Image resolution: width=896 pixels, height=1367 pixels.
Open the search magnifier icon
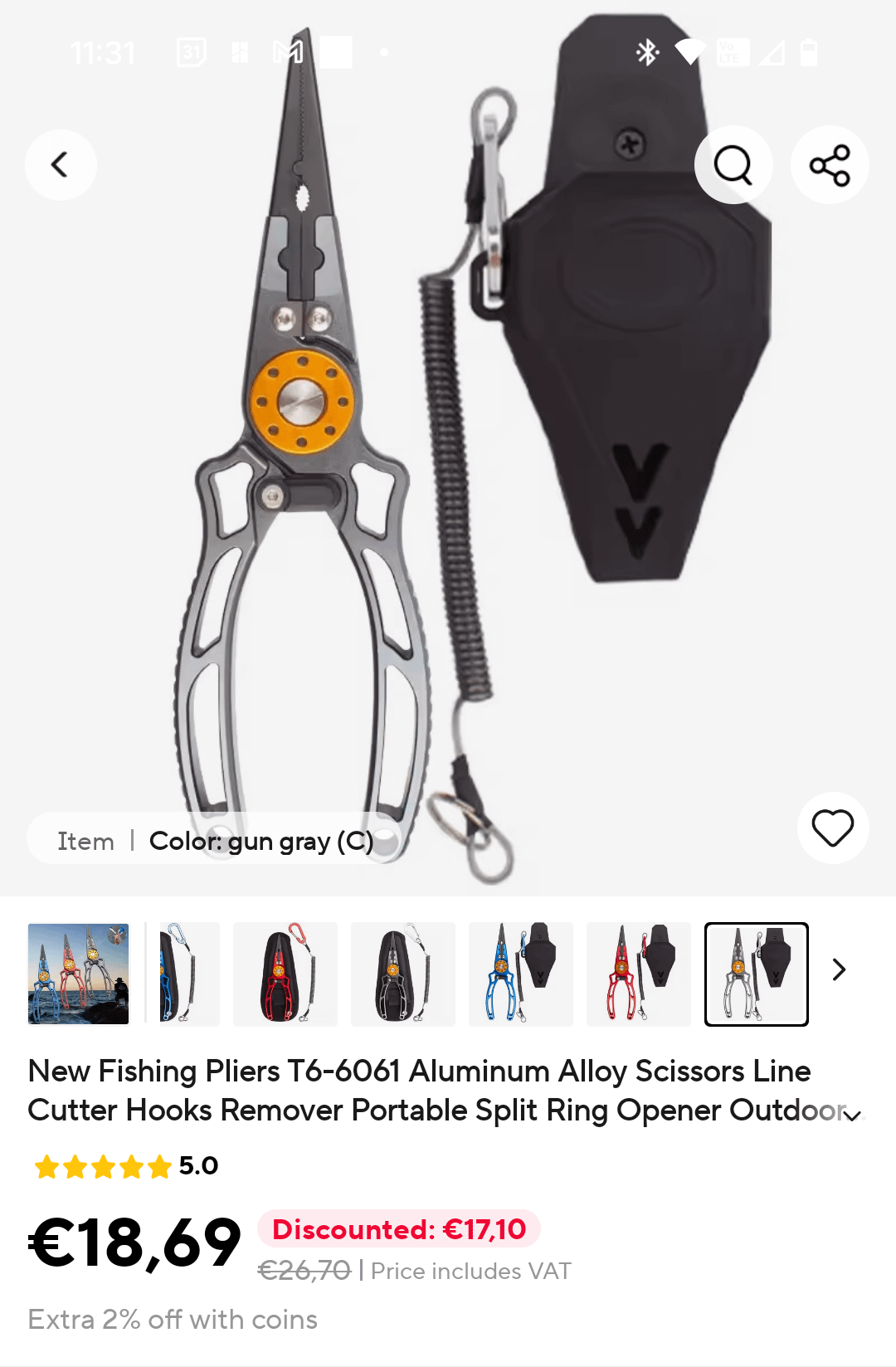[733, 164]
